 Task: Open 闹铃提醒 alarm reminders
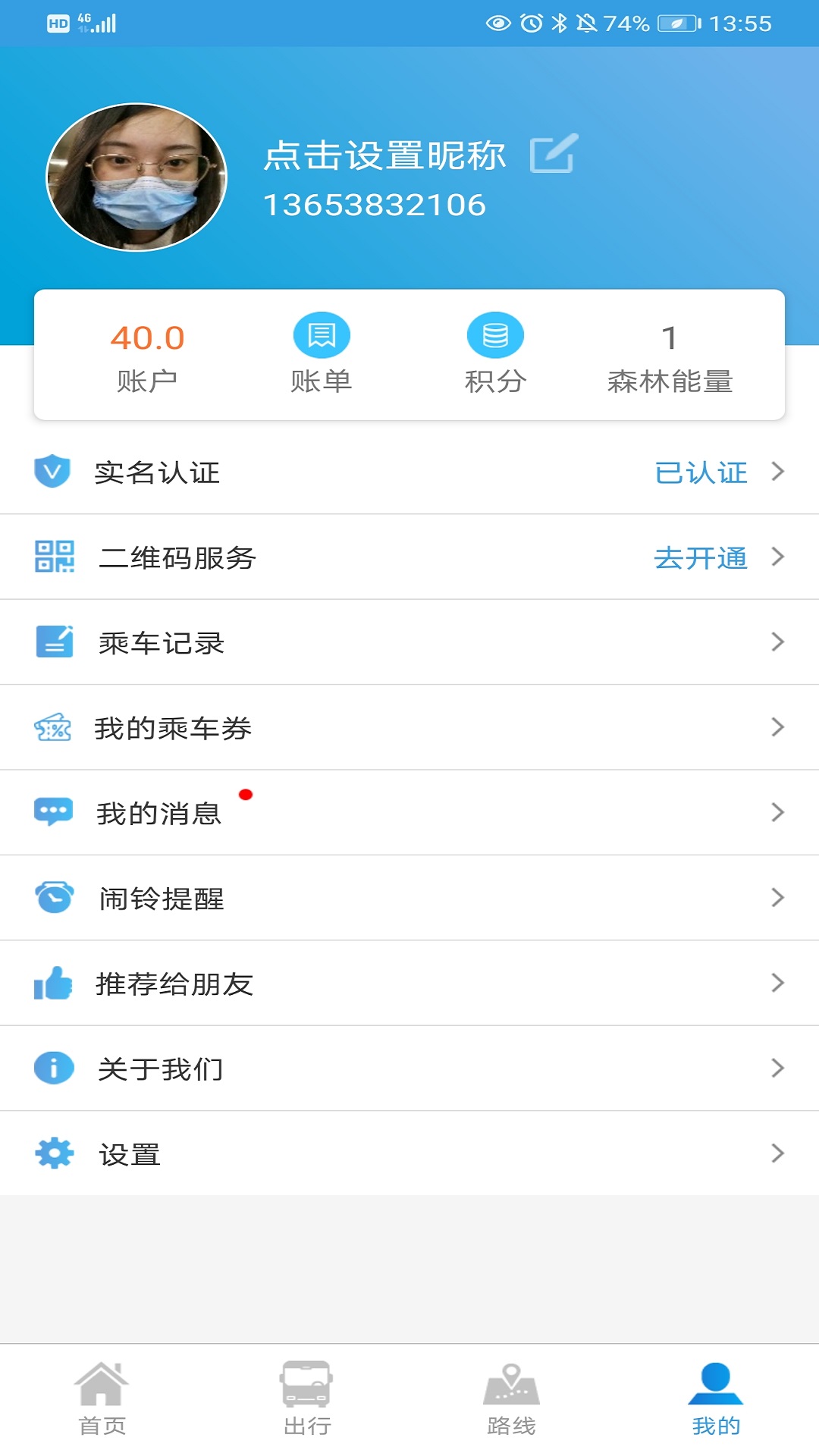[x=409, y=899]
